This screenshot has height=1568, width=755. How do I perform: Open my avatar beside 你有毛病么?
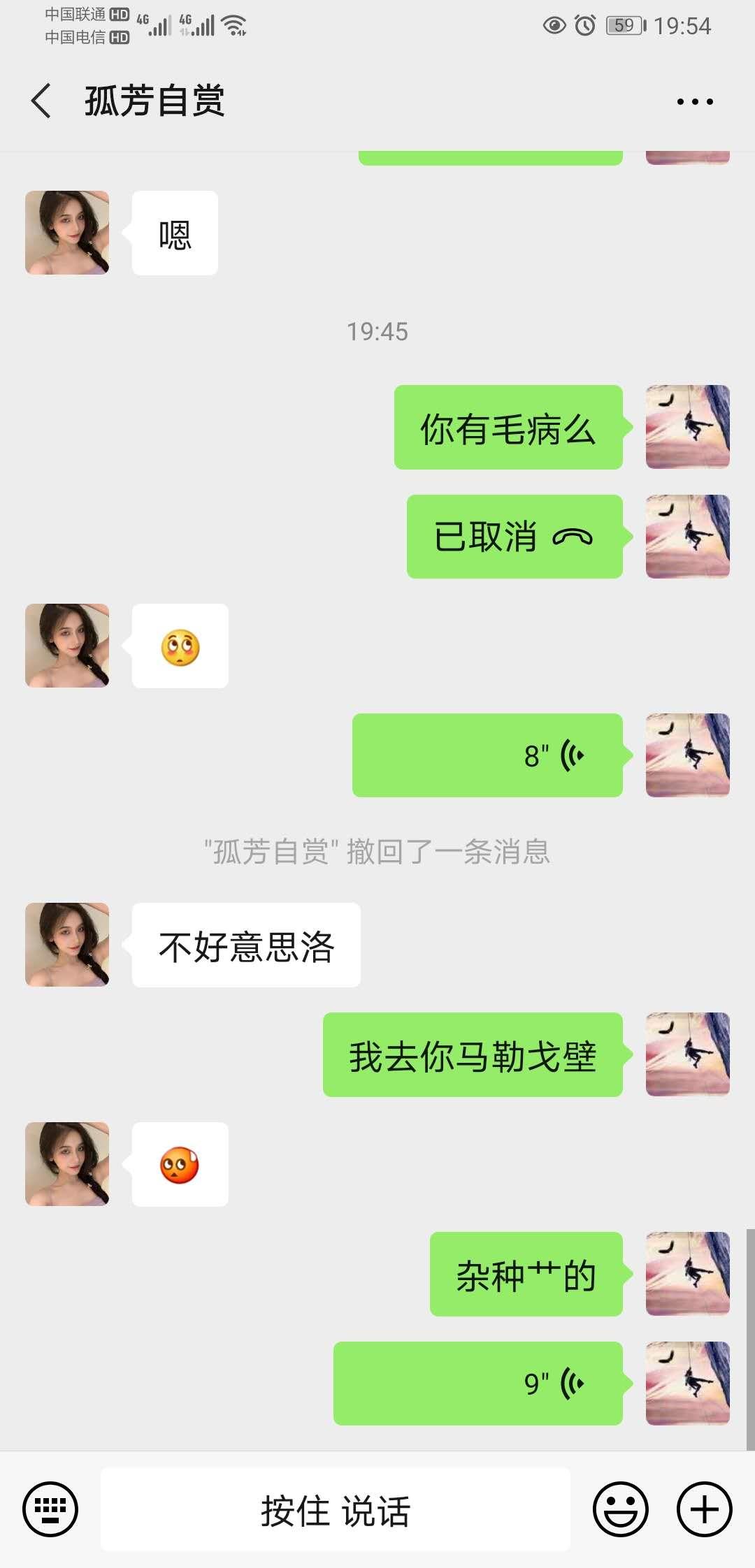(x=688, y=427)
